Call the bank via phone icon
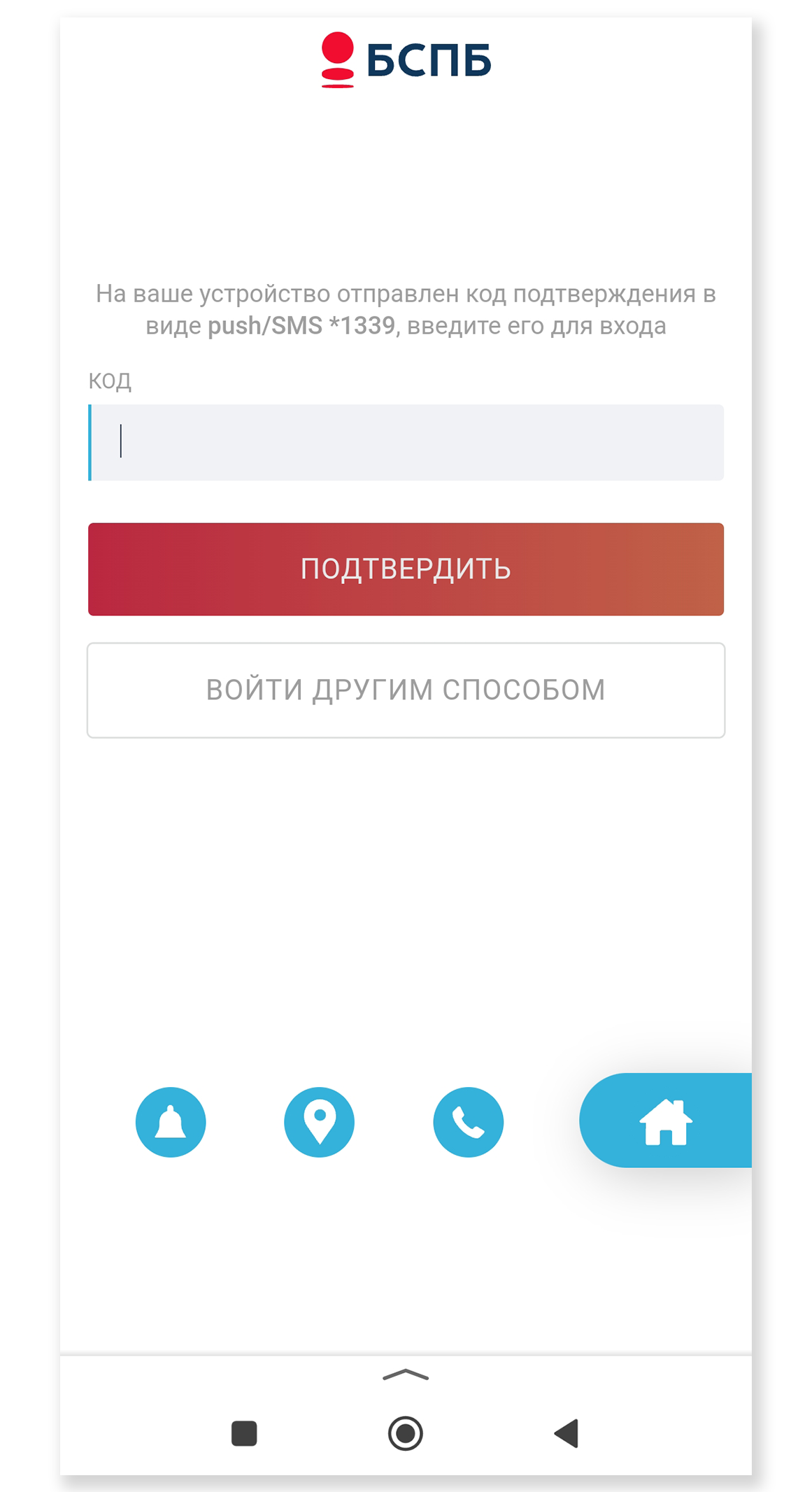The image size is (812, 1492). [469, 1122]
